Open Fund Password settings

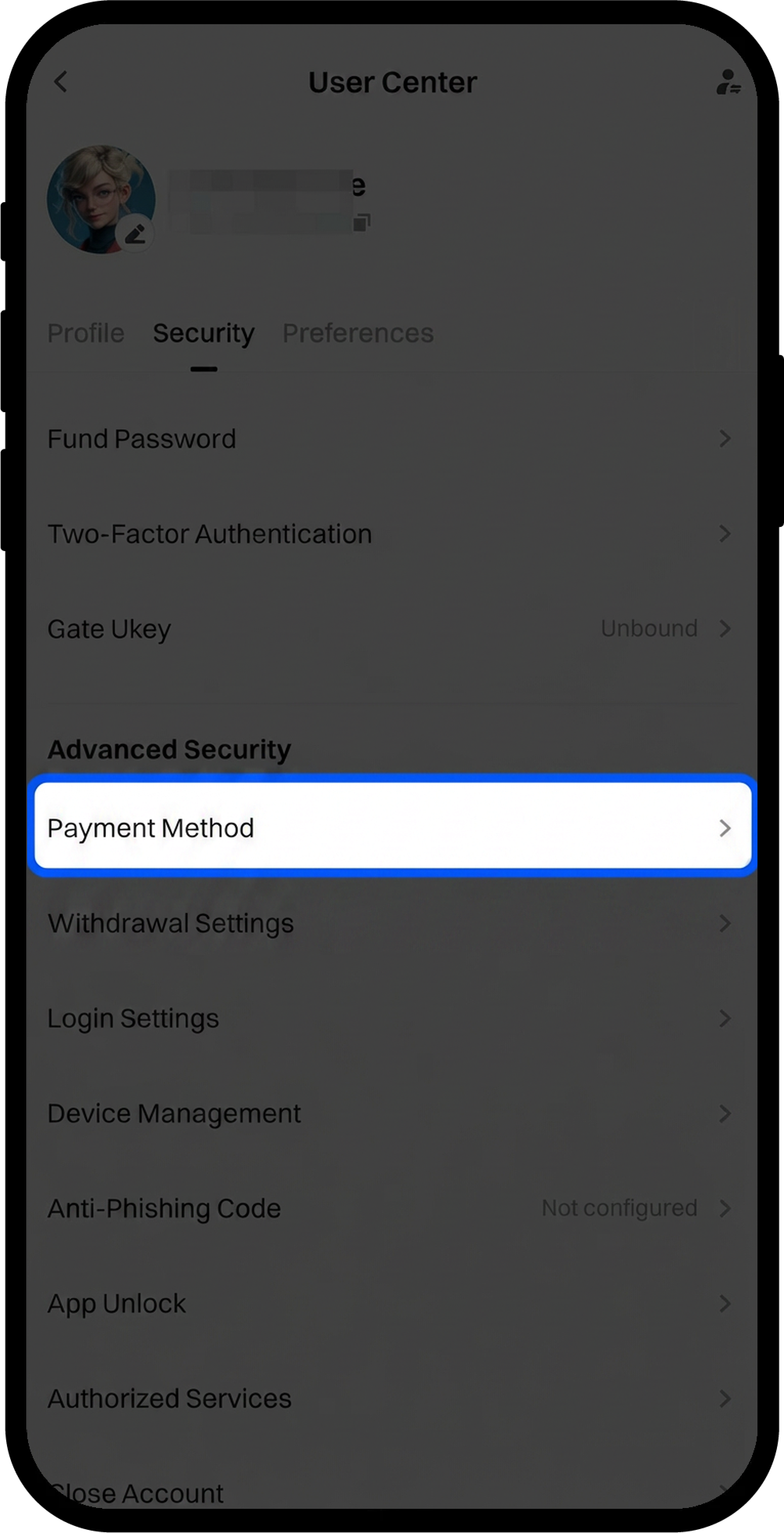point(391,439)
